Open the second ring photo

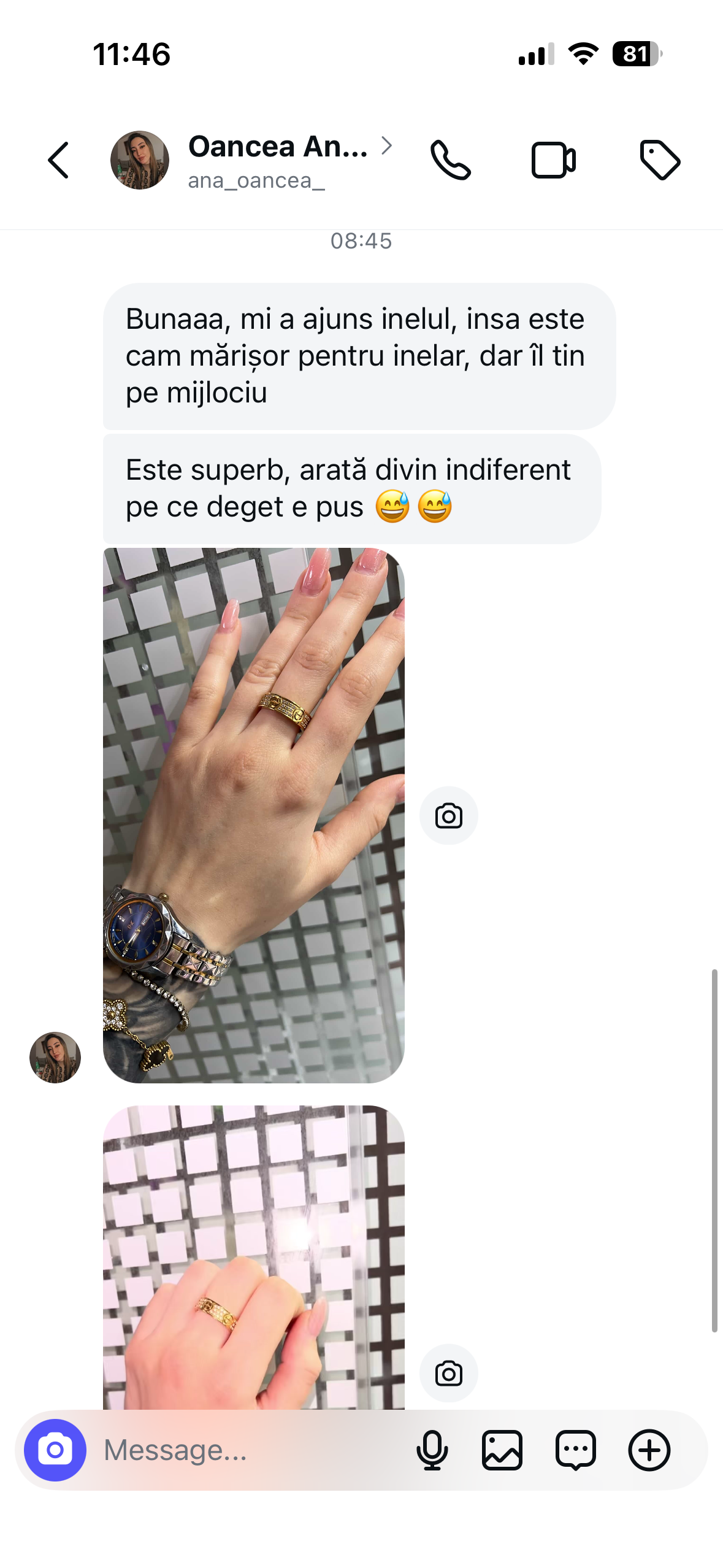tap(253, 1258)
